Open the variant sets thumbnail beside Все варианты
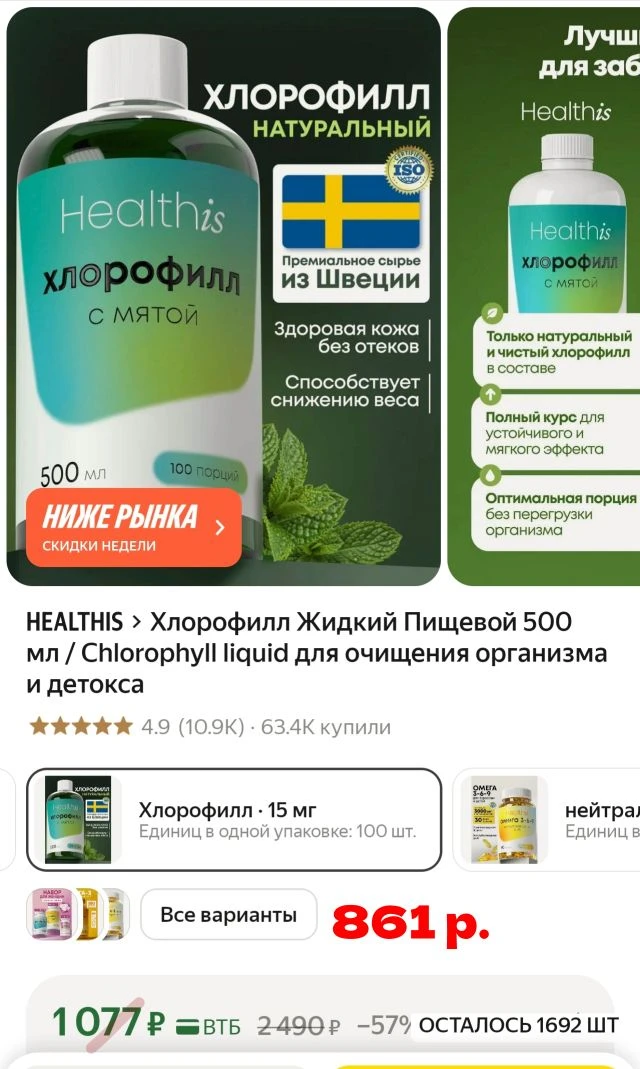Viewport: 640px width, 1069px height. pos(77,914)
